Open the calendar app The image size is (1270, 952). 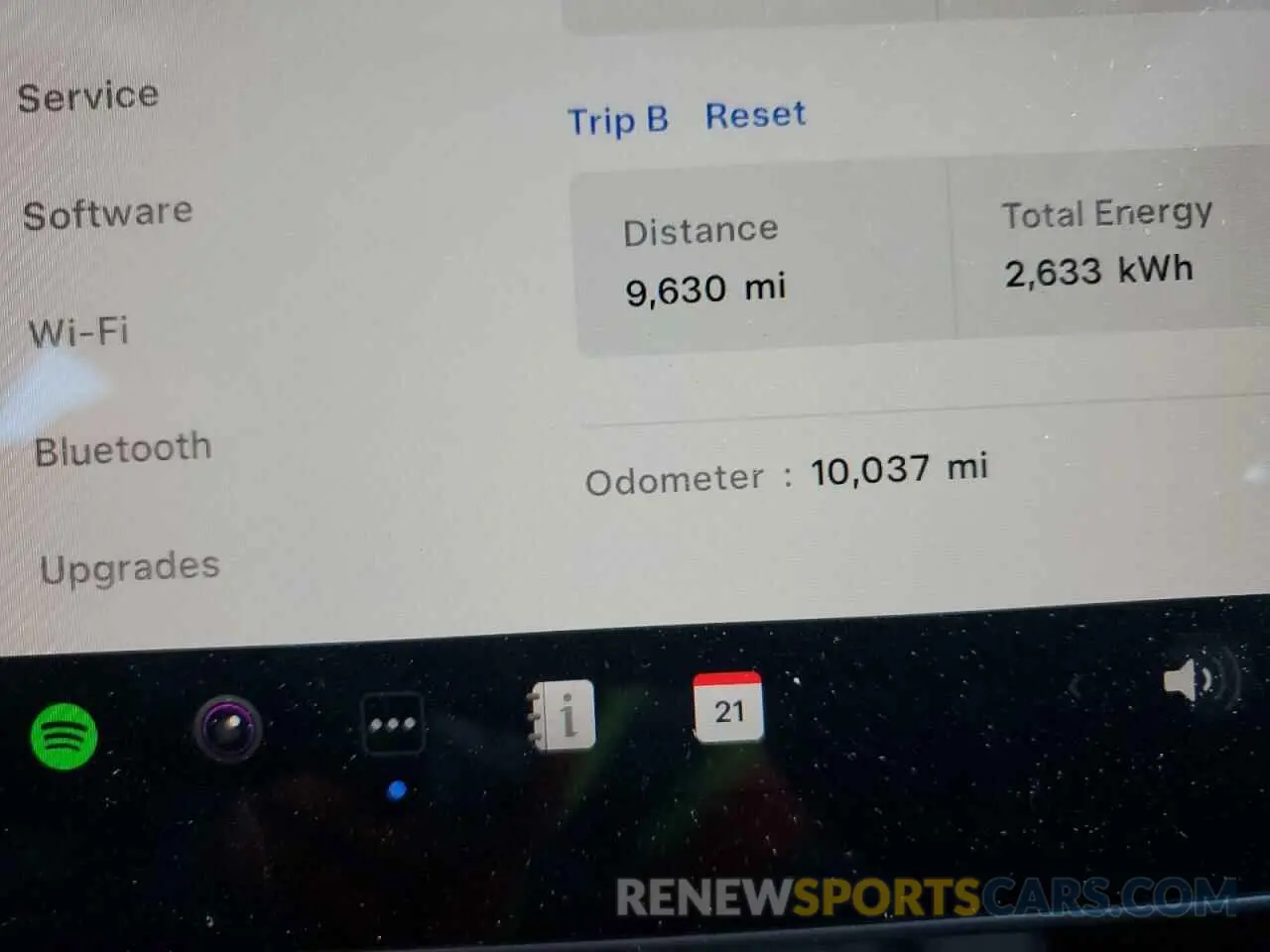pos(728,707)
